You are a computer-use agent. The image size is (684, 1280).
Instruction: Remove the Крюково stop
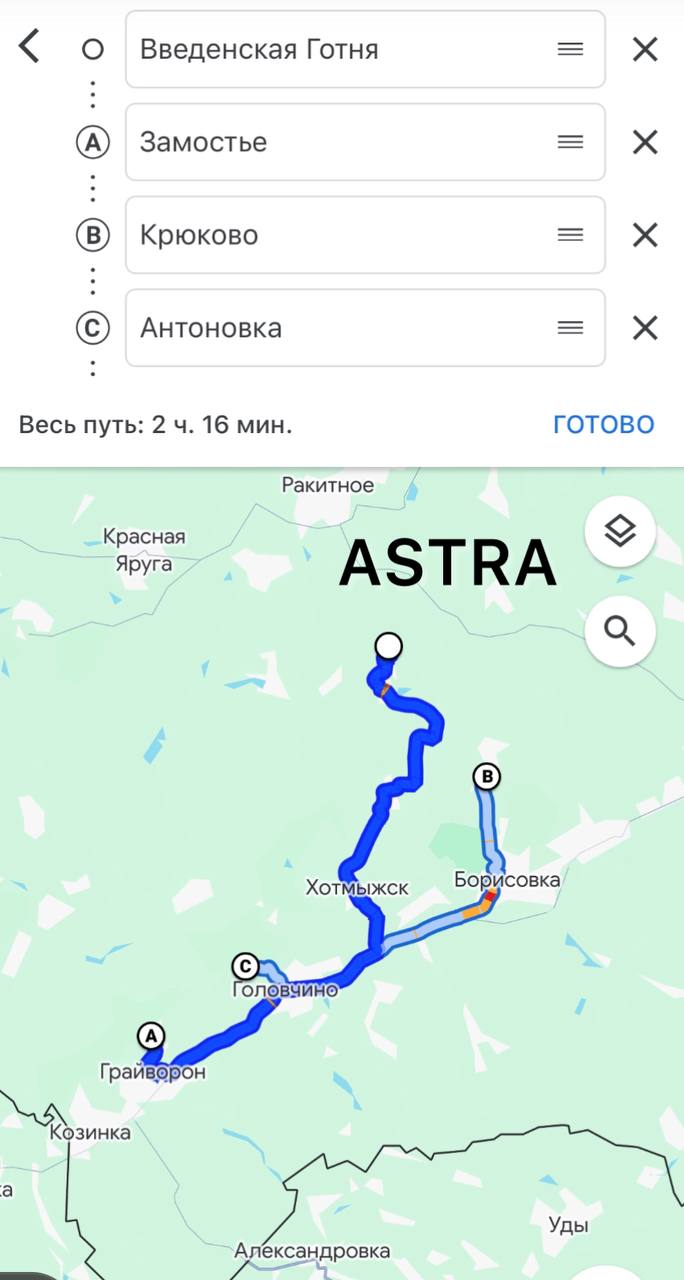click(x=645, y=235)
